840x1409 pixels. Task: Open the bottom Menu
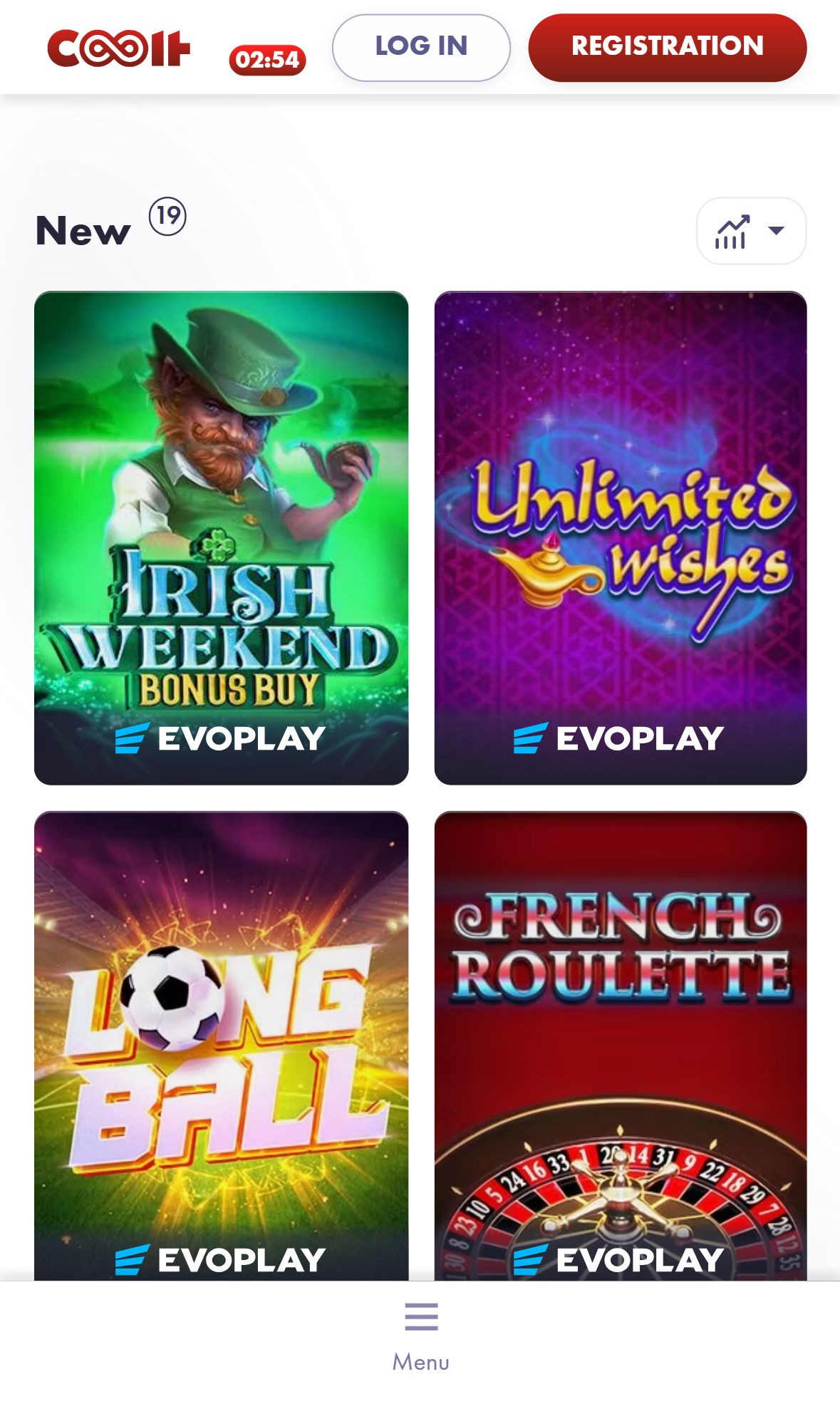421,1337
